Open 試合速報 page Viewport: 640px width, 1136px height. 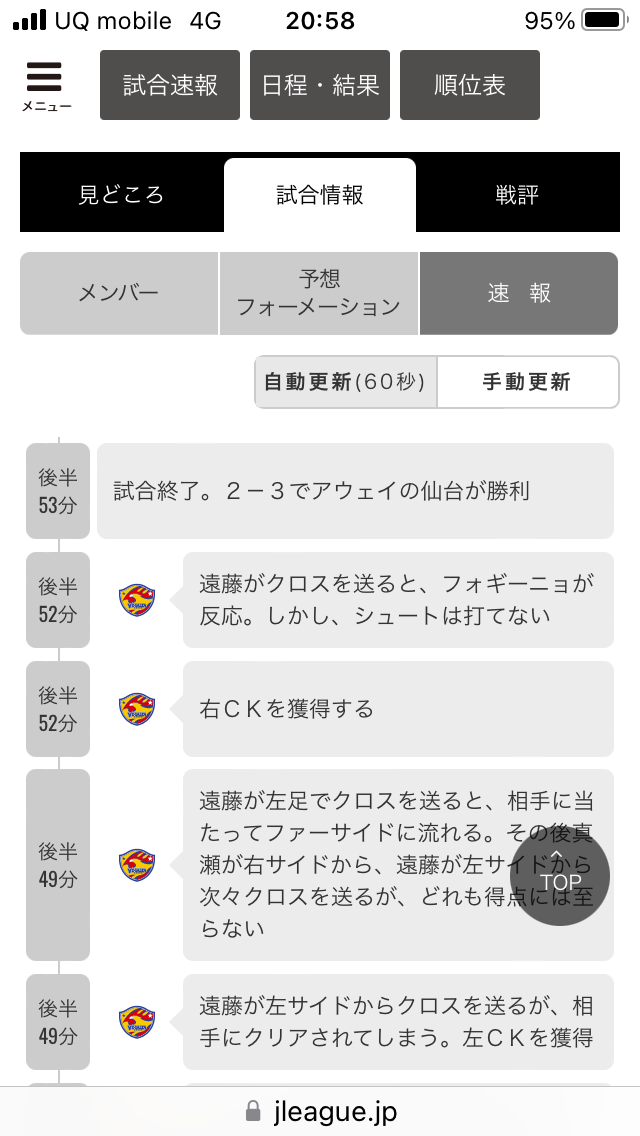[170, 85]
